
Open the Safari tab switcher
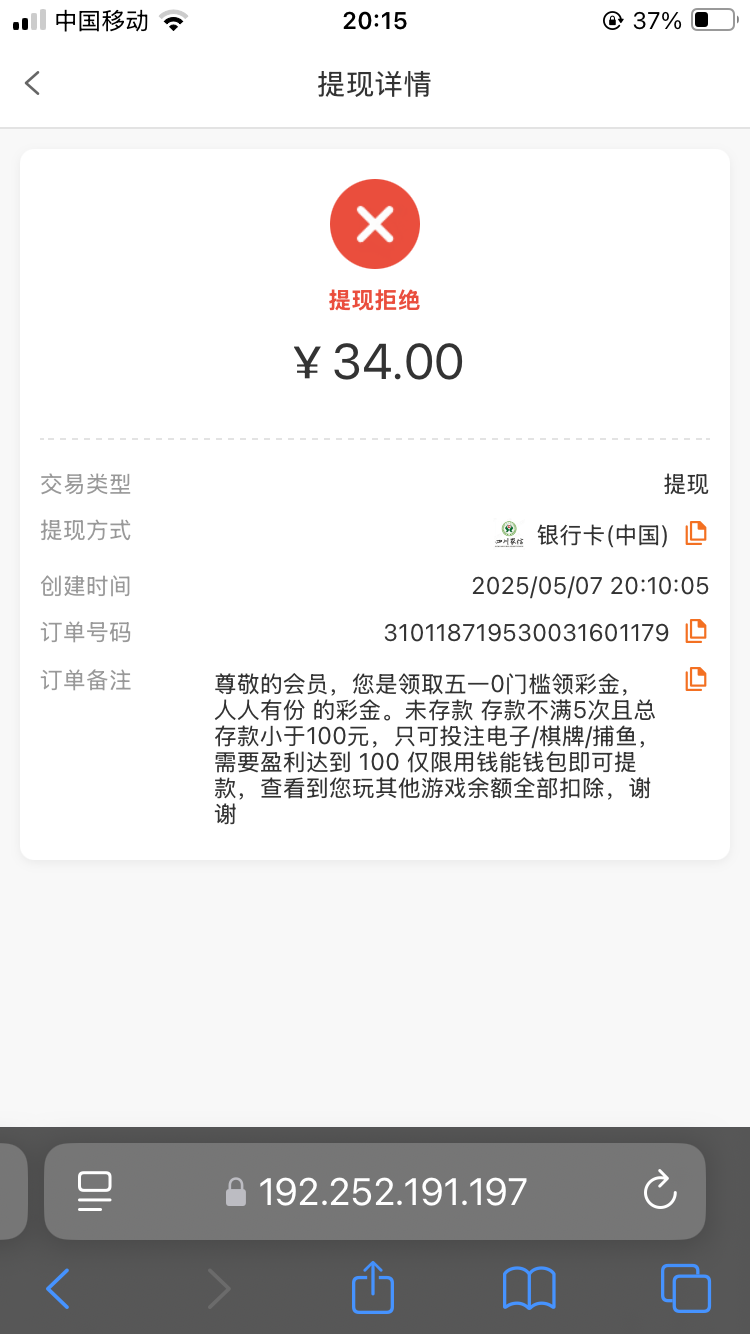pyautogui.click(x=686, y=1289)
